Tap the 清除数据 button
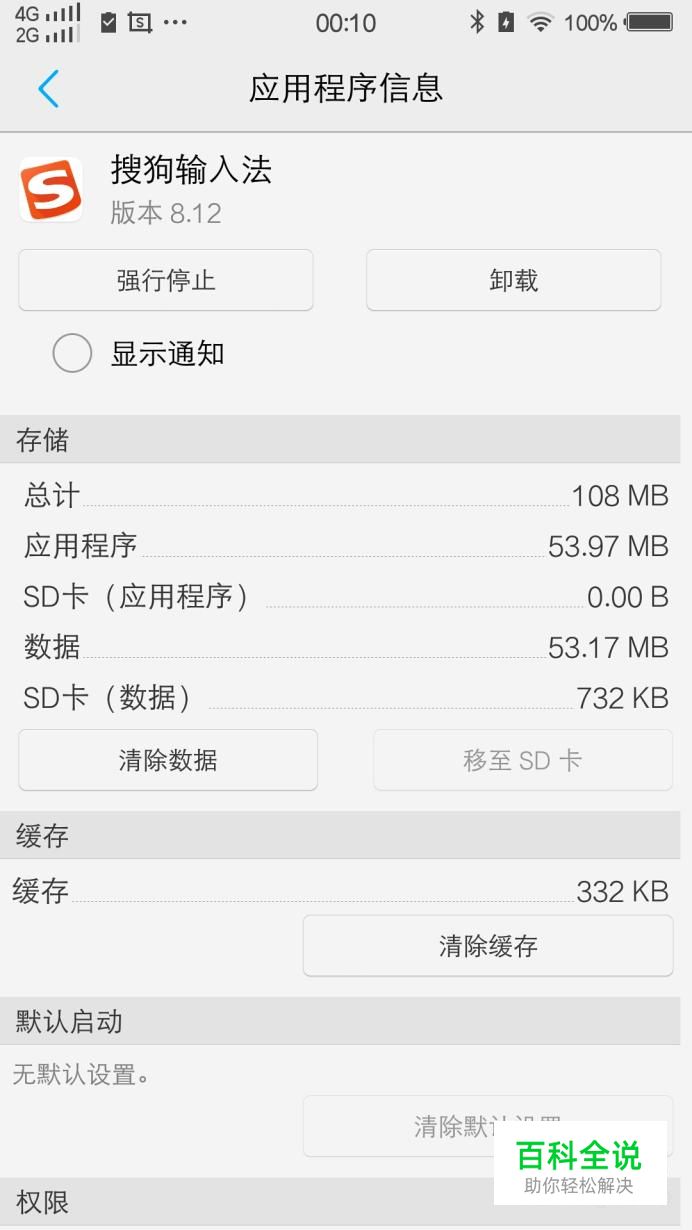692x1230 pixels. (x=168, y=760)
